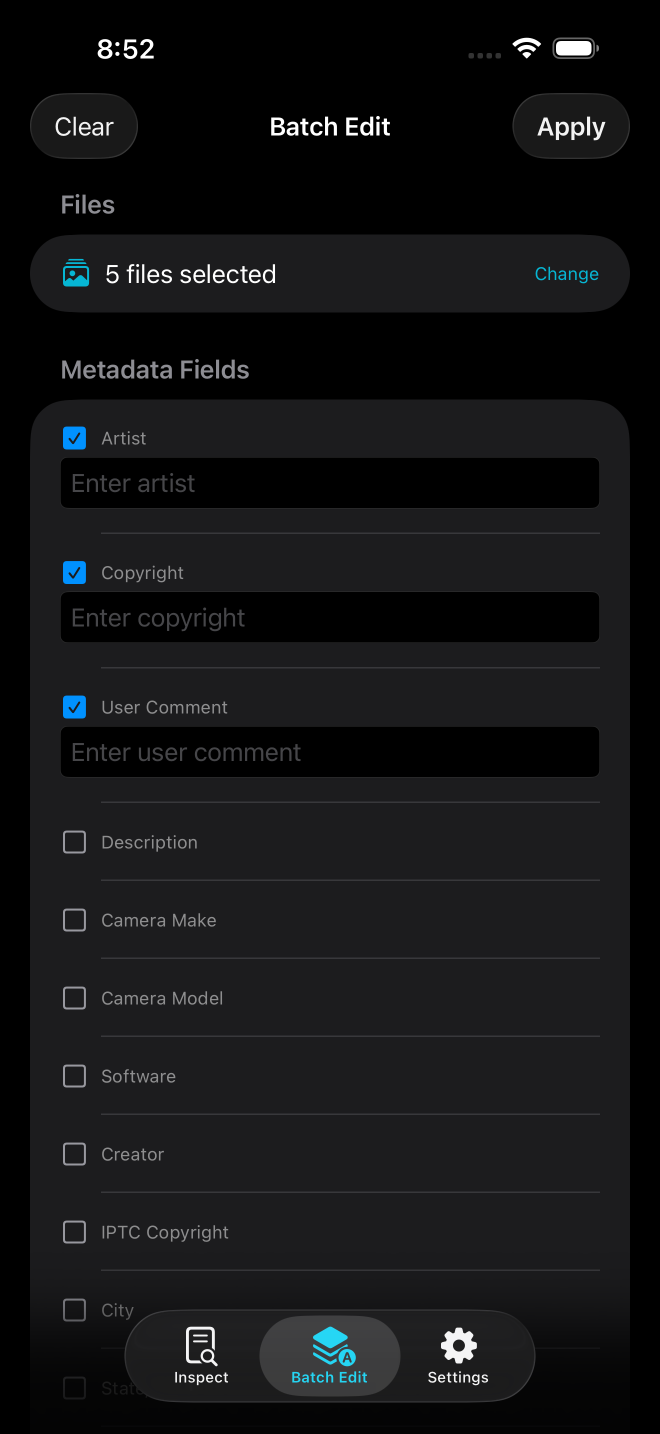The image size is (660, 1434).
Task: Uncheck the Copyright checkbox
Action: [x=74, y=572]
